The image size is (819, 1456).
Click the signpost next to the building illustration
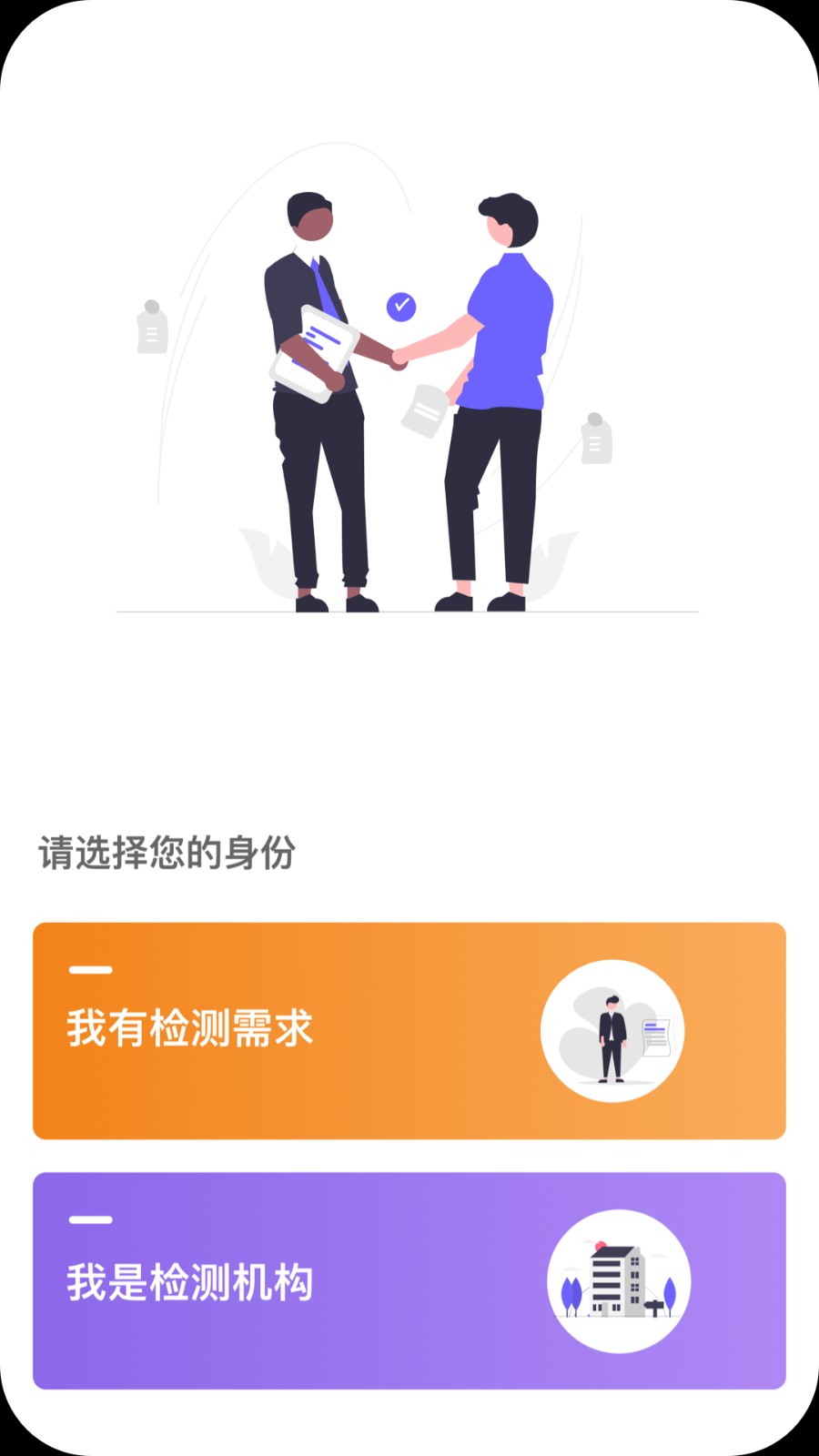tap(657, 1303)
